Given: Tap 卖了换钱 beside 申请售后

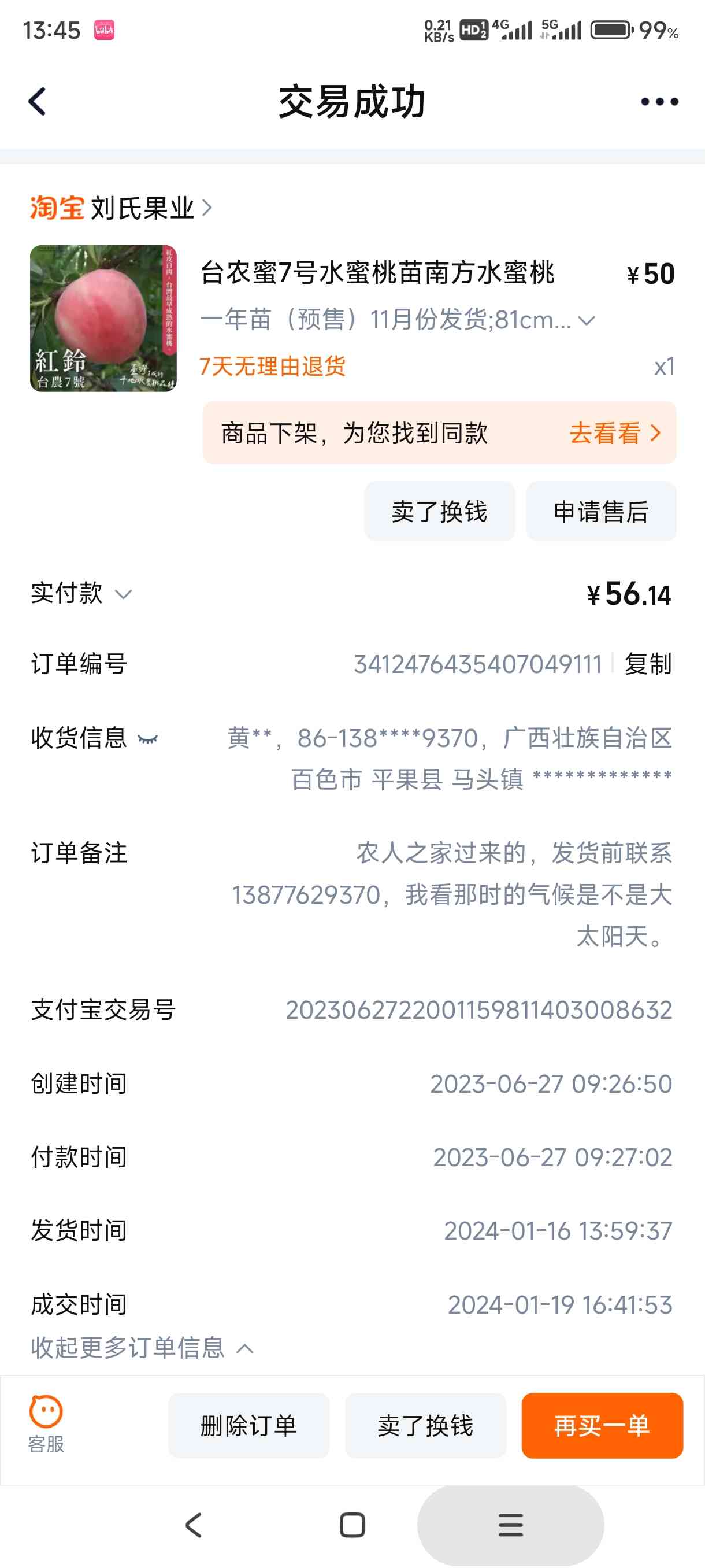Looking at the screenshot, I should (x=440, y=511).
